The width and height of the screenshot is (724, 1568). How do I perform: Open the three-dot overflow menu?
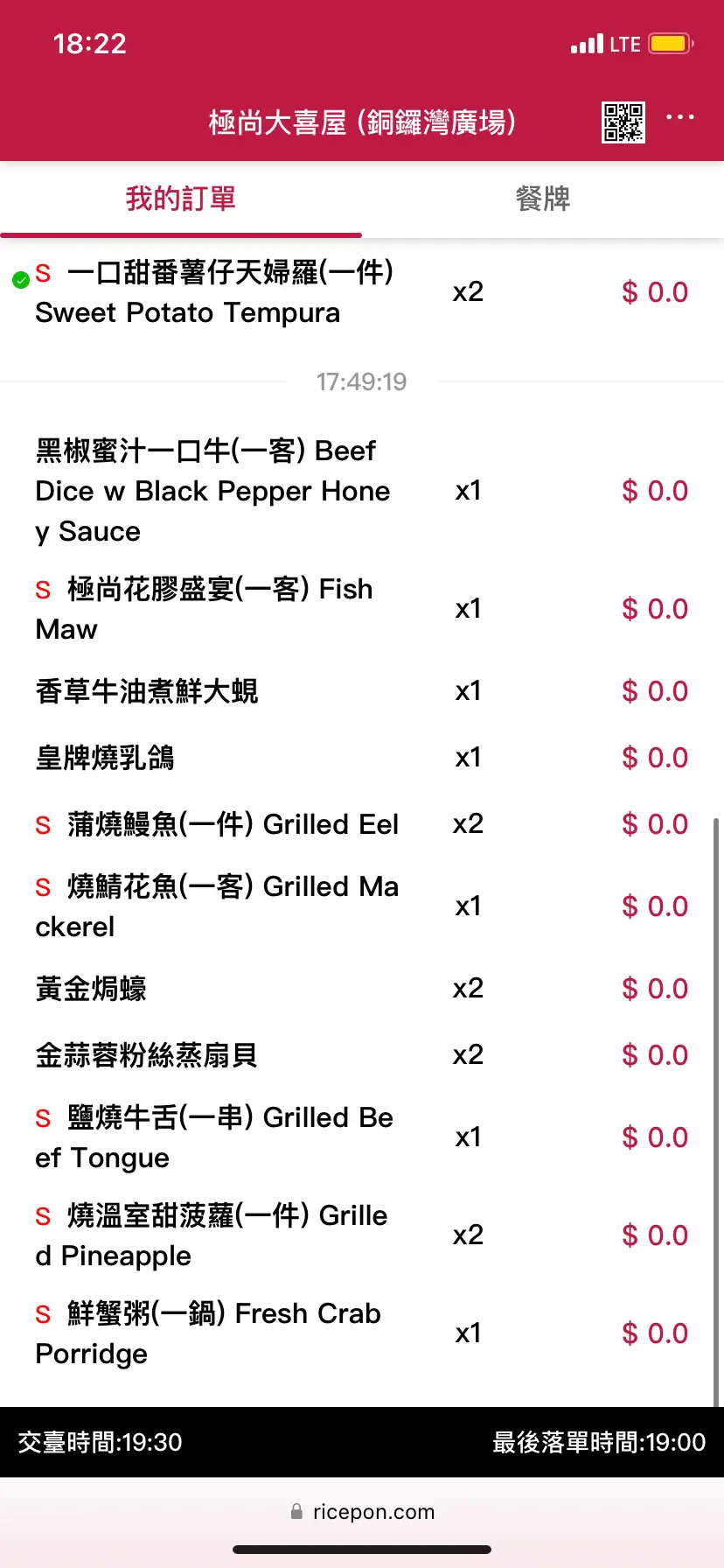680,117
